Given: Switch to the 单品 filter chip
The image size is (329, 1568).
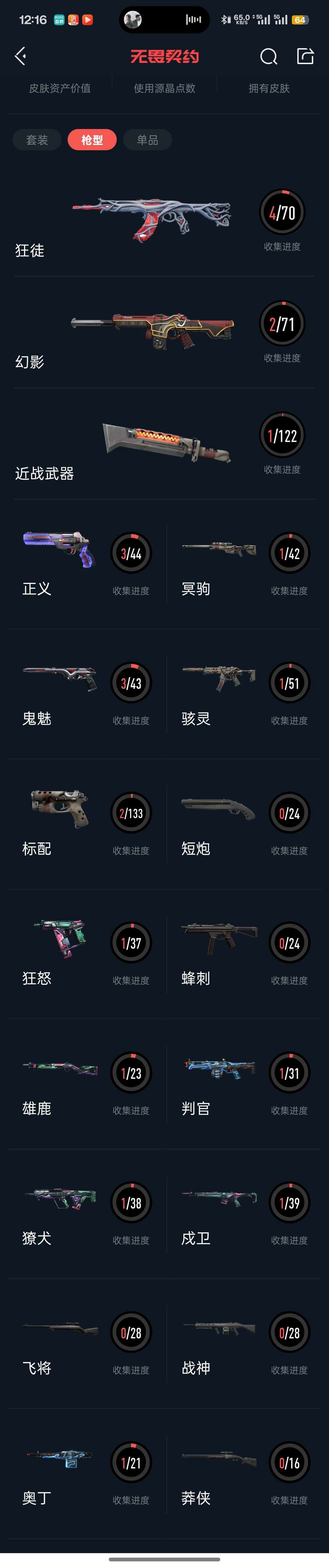Looking at the screenshot, I should coord(147,140).
